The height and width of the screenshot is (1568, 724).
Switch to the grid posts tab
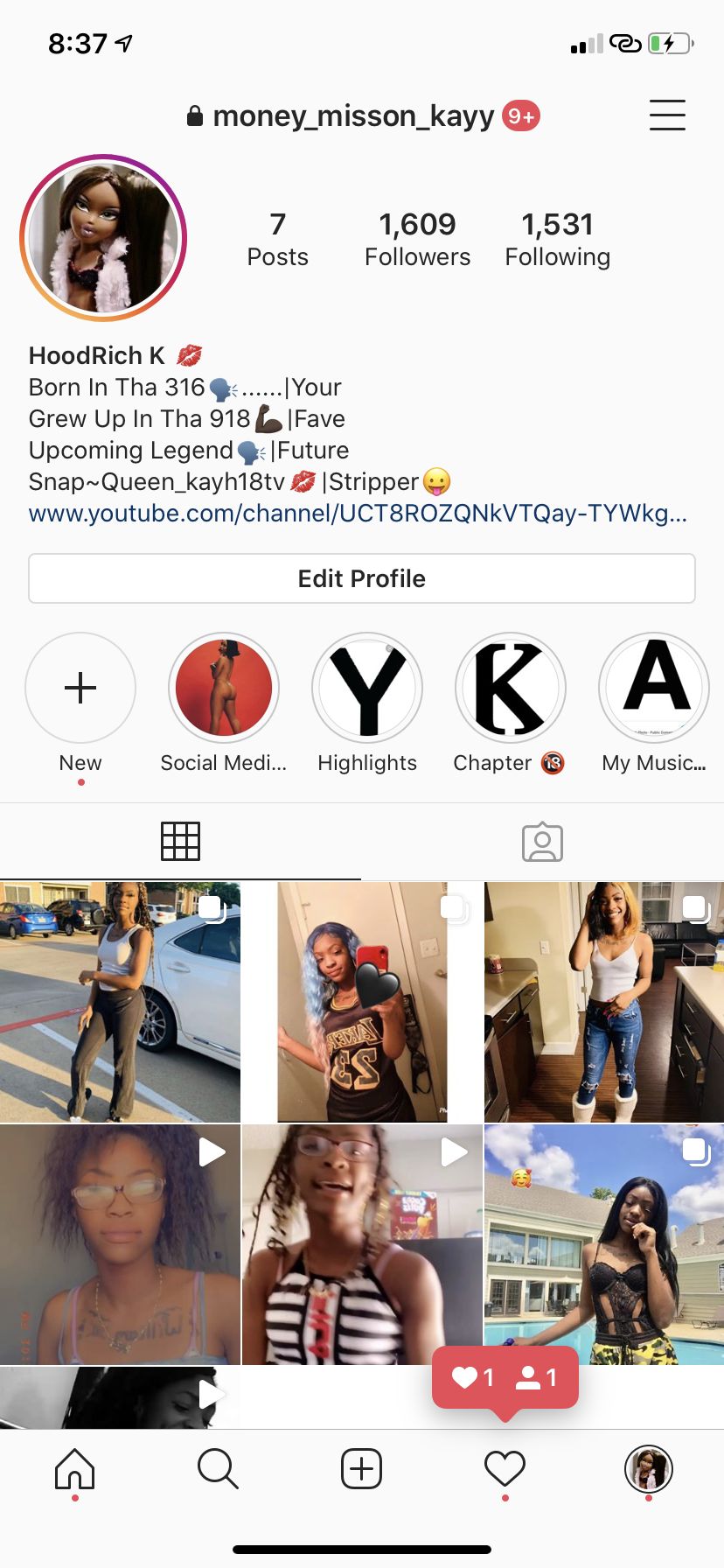(181, 842)
